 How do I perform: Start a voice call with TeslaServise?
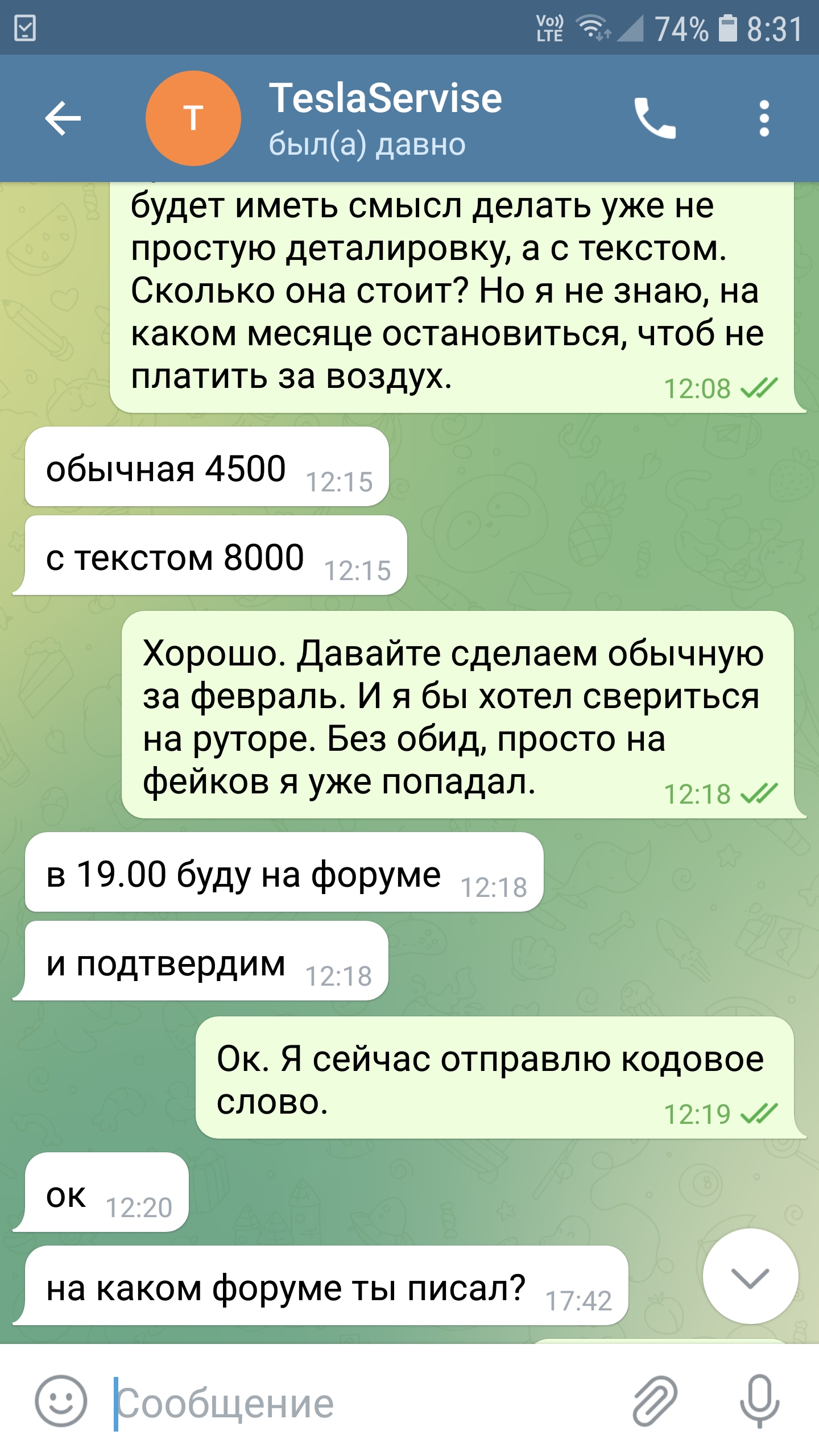pos(655,118)
